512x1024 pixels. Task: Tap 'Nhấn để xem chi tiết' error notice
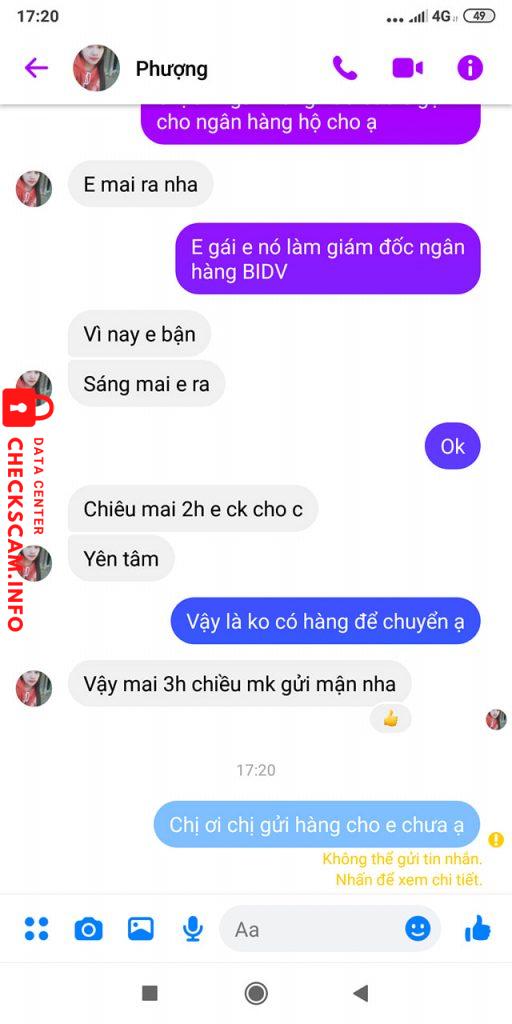tap(409, 879)
